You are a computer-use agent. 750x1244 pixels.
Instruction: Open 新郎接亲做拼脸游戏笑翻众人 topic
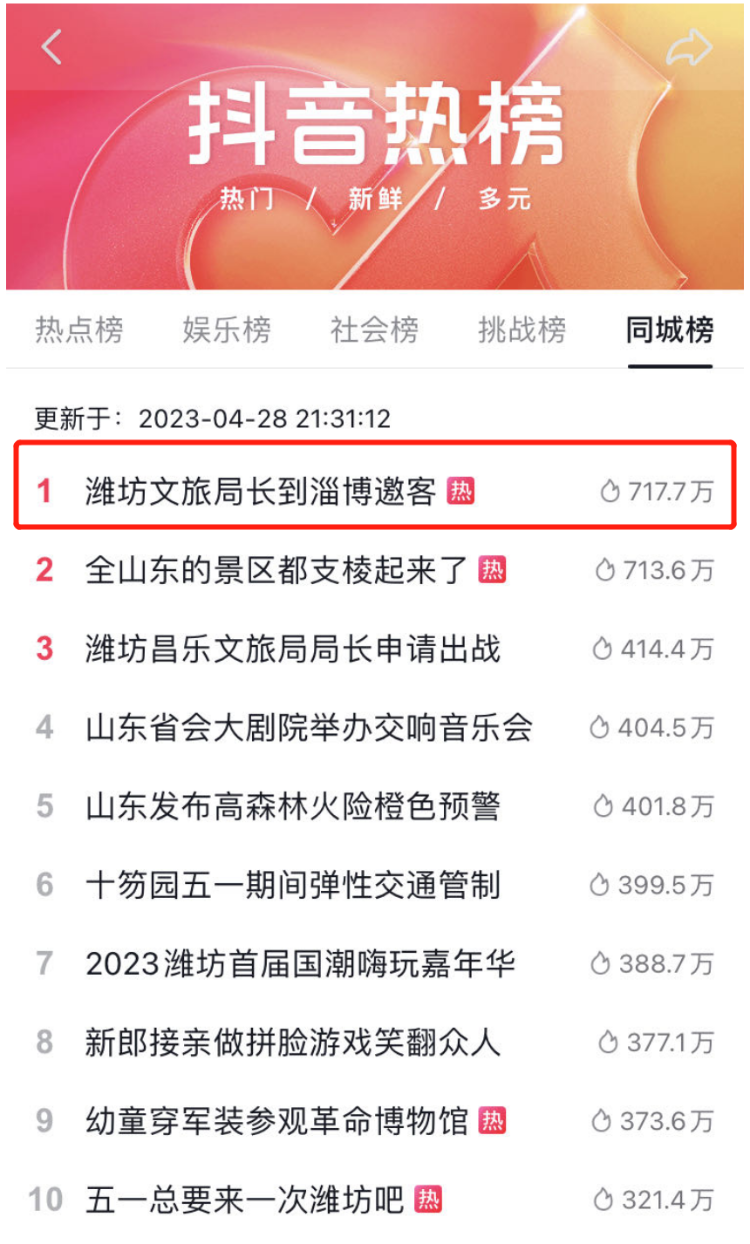pos(375,1043)
